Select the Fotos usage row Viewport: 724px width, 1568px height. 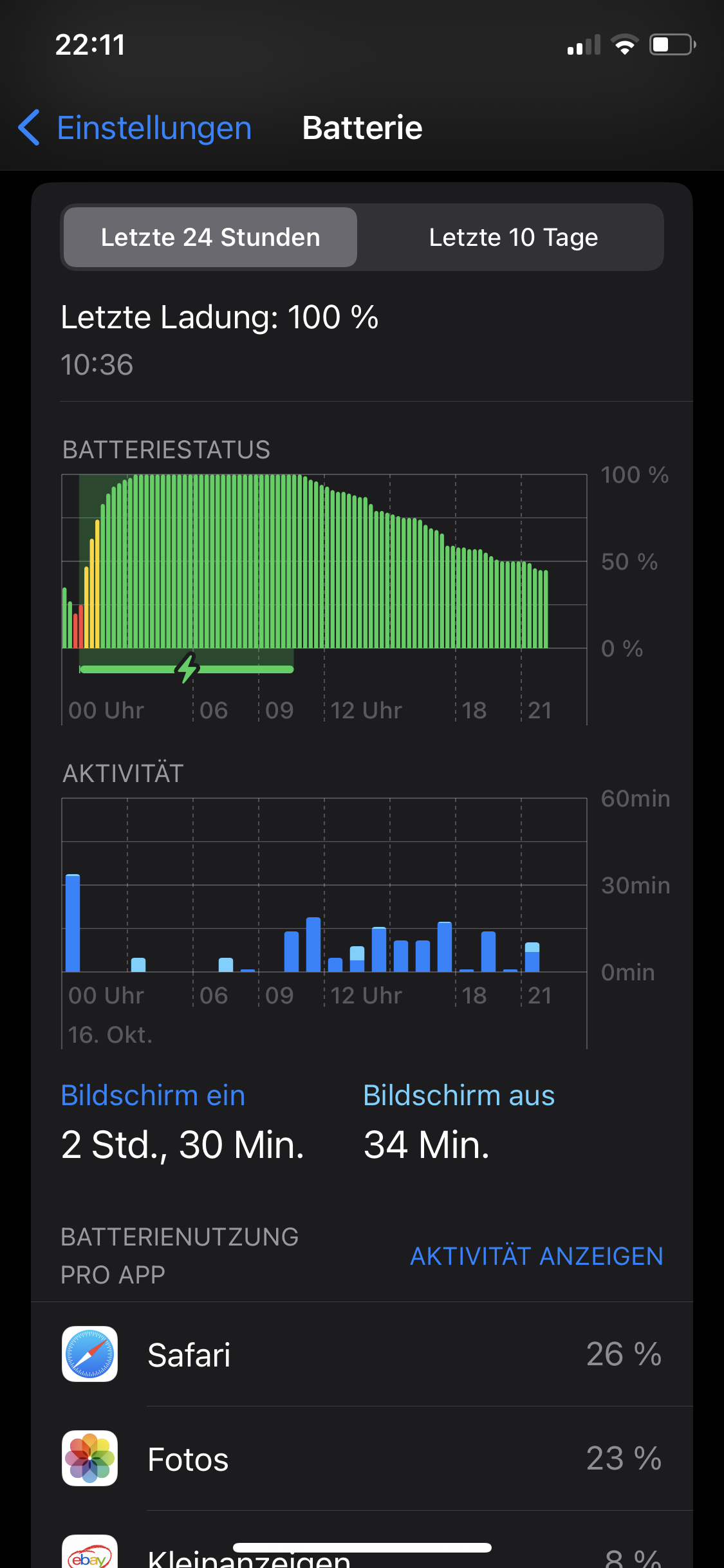[362, 1459]
